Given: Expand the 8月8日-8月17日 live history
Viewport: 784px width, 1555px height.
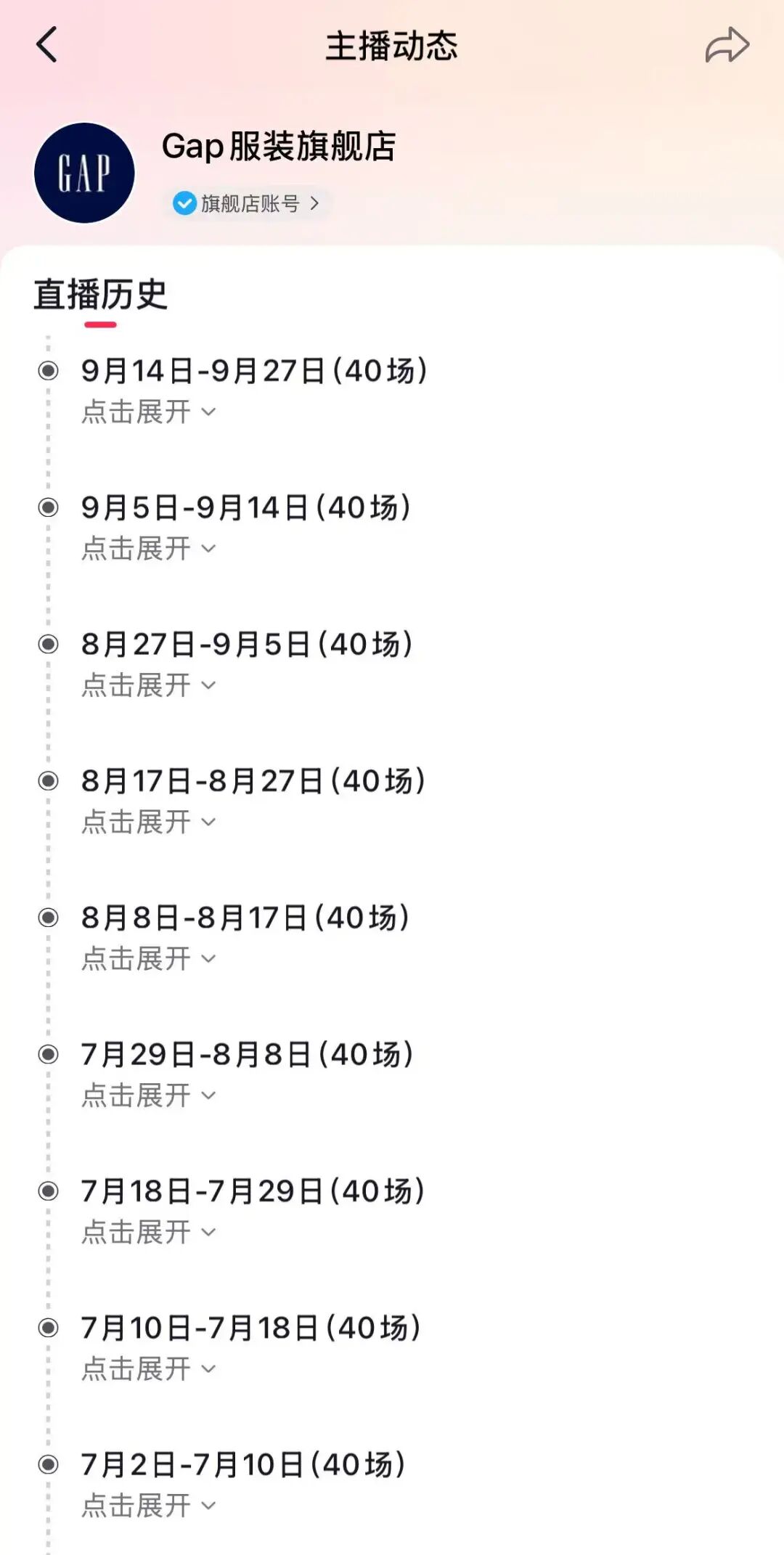Looking at the screenshot, I should (x=149, y=958).
